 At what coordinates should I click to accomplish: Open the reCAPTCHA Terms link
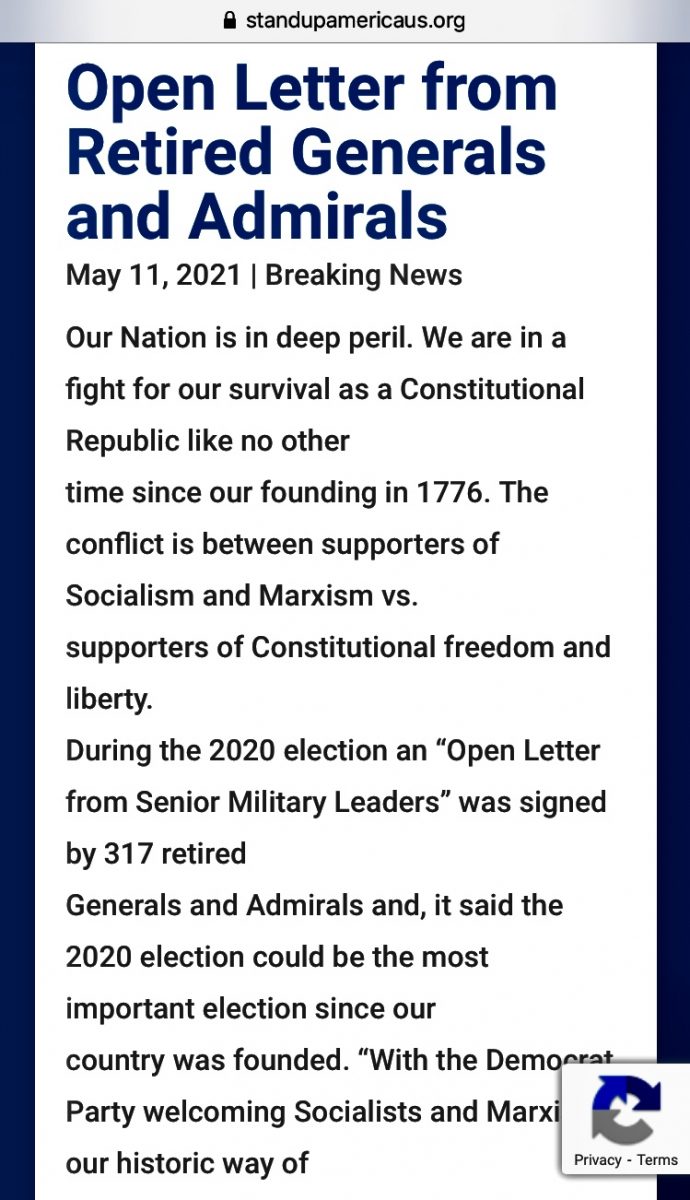[x=657, y=1160]
